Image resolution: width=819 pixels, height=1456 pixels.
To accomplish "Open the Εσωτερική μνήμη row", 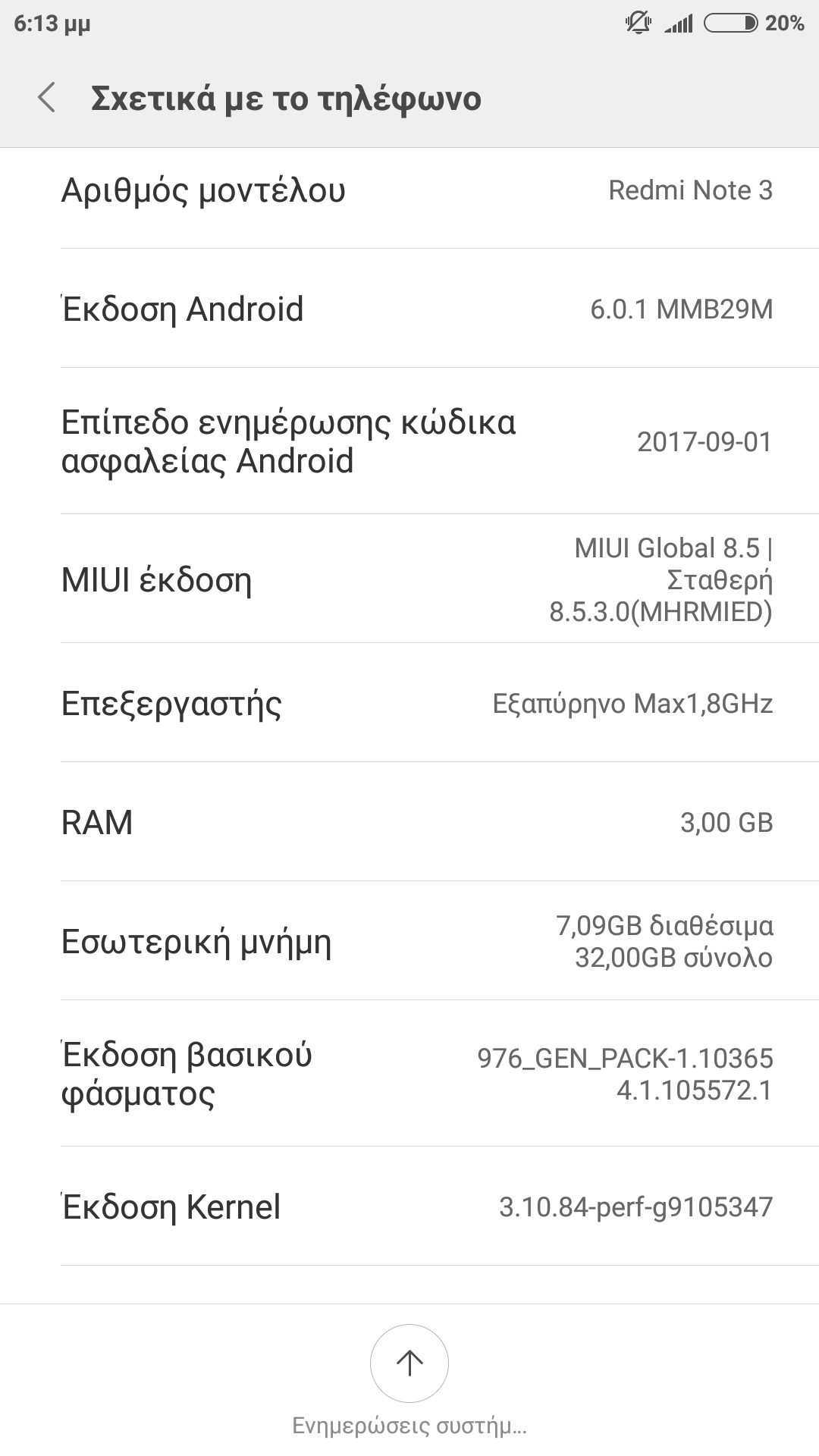I will (x=409, y=941).
